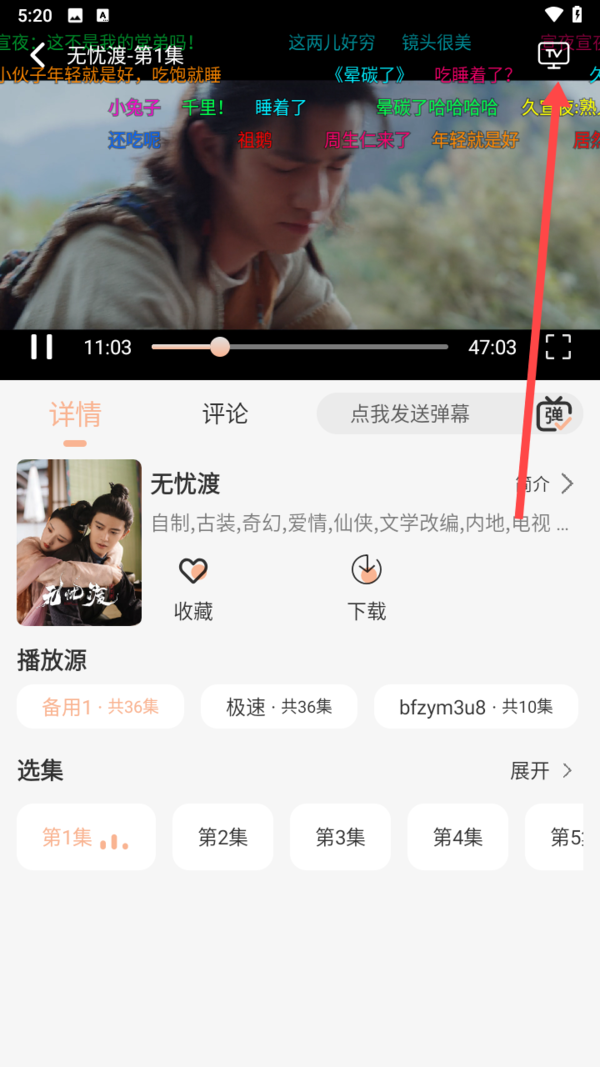Switch to the 极速 playback source
The height and width of the screenshot is (1067, 600).
(x=279, y=707)
